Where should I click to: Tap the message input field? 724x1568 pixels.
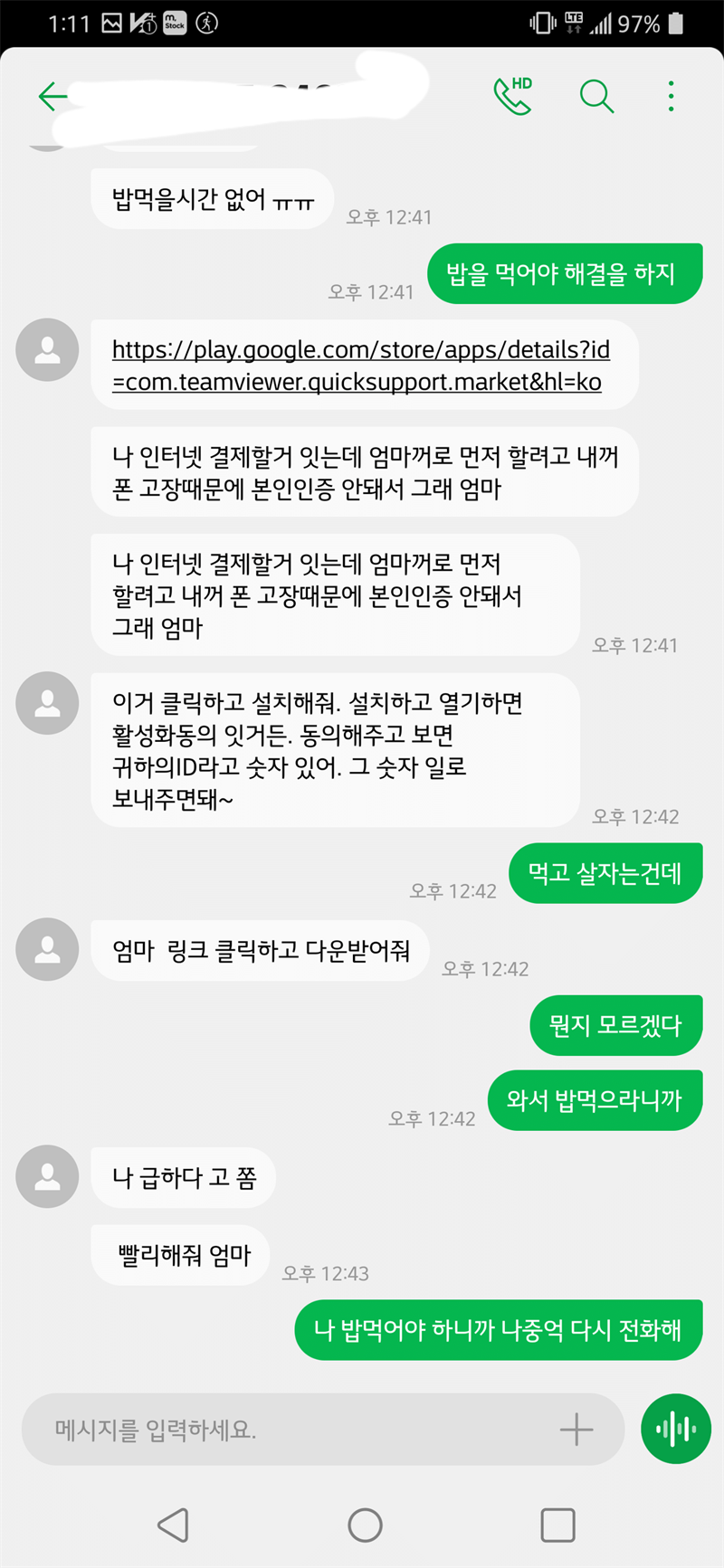click(290, 1430)
